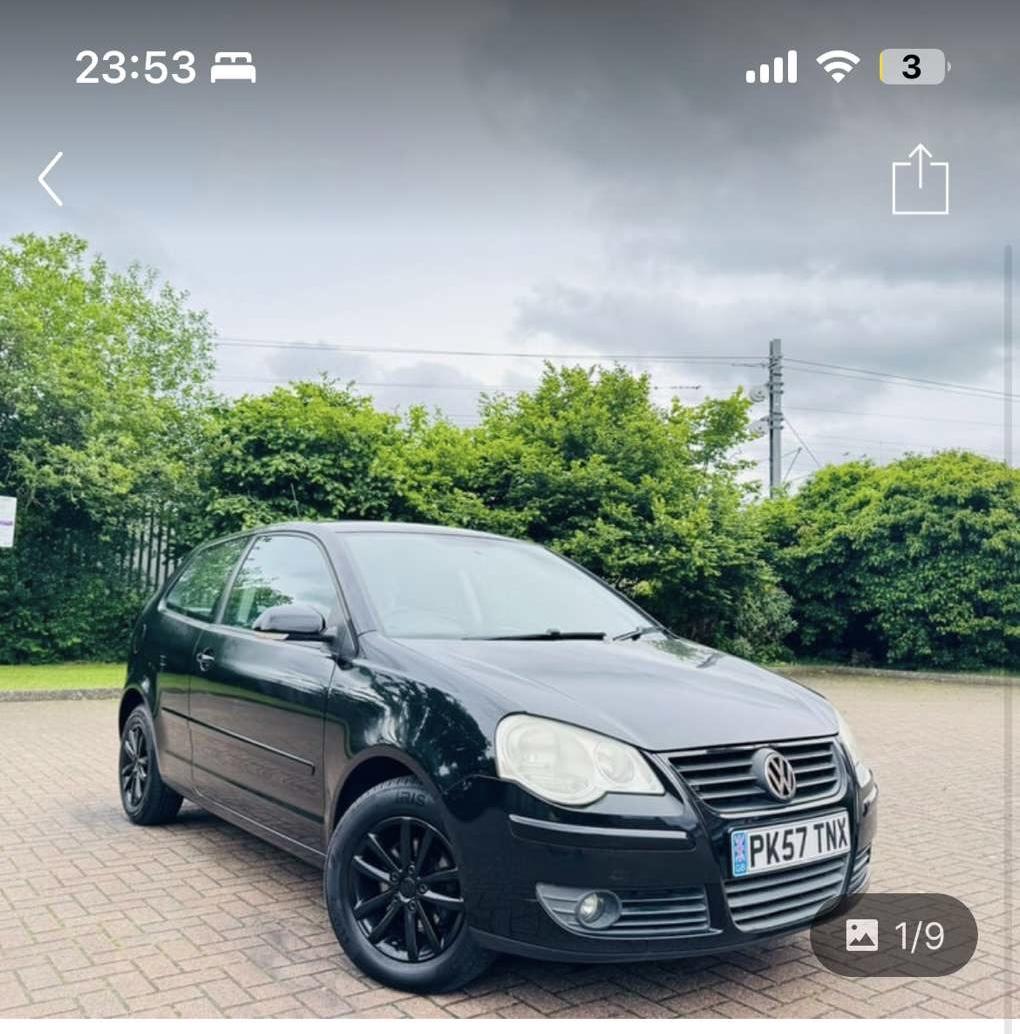Open the photo gallery from the 1/9 counter
Viewport: 1020px width, 1034px height.
point(893,935)
